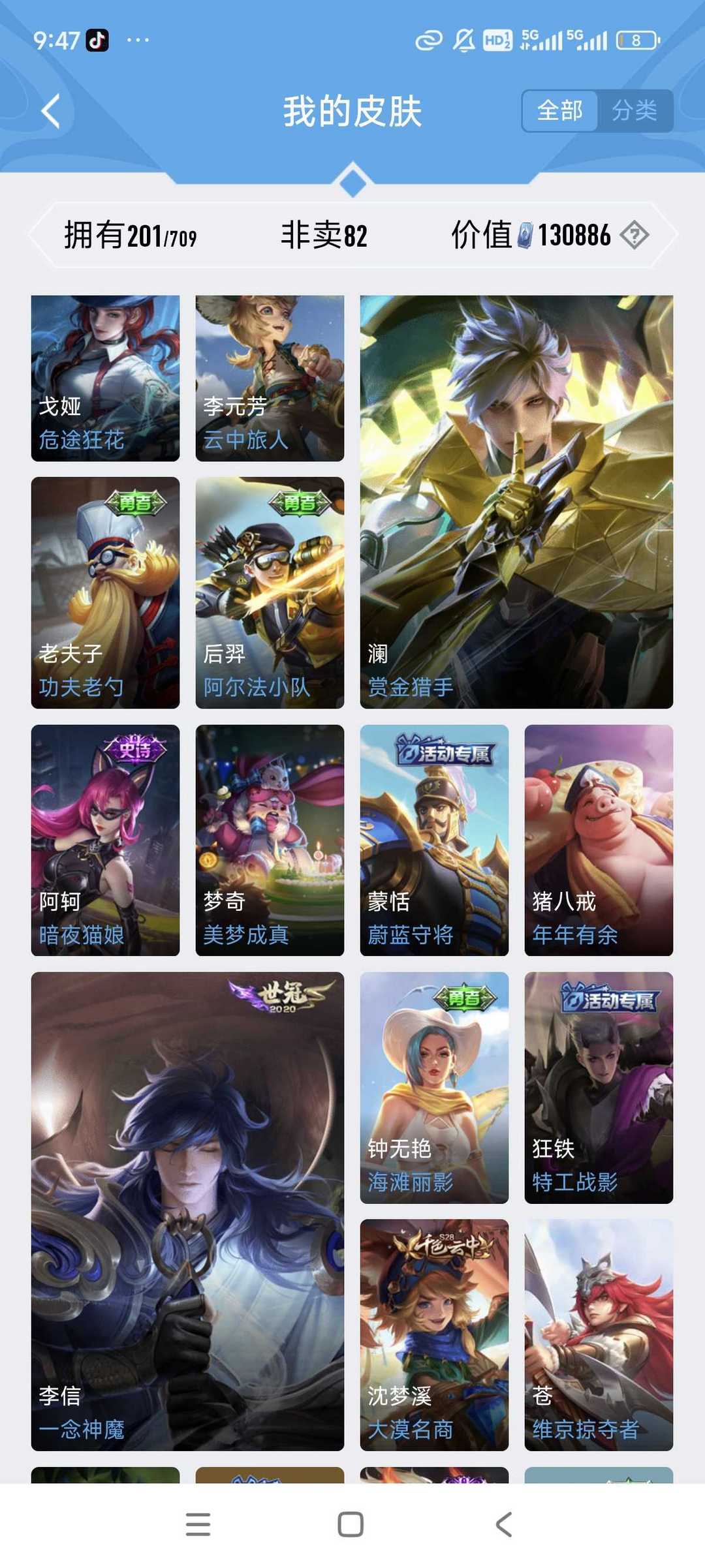
Task: Tap the question mark icon beside 价值
Action: point(634,236)
